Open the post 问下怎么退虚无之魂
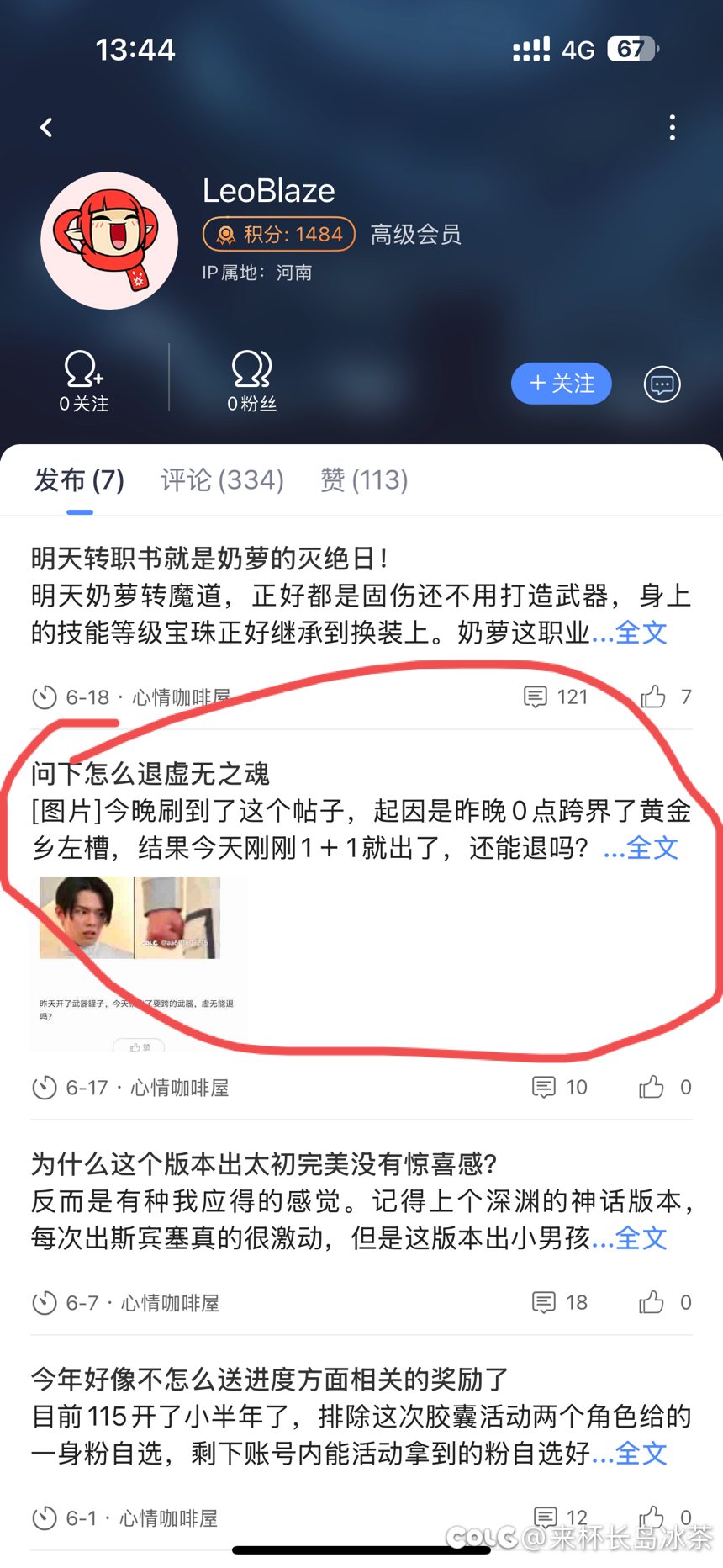The height and width of the screenshot is (1568, 723). (150, 774)
